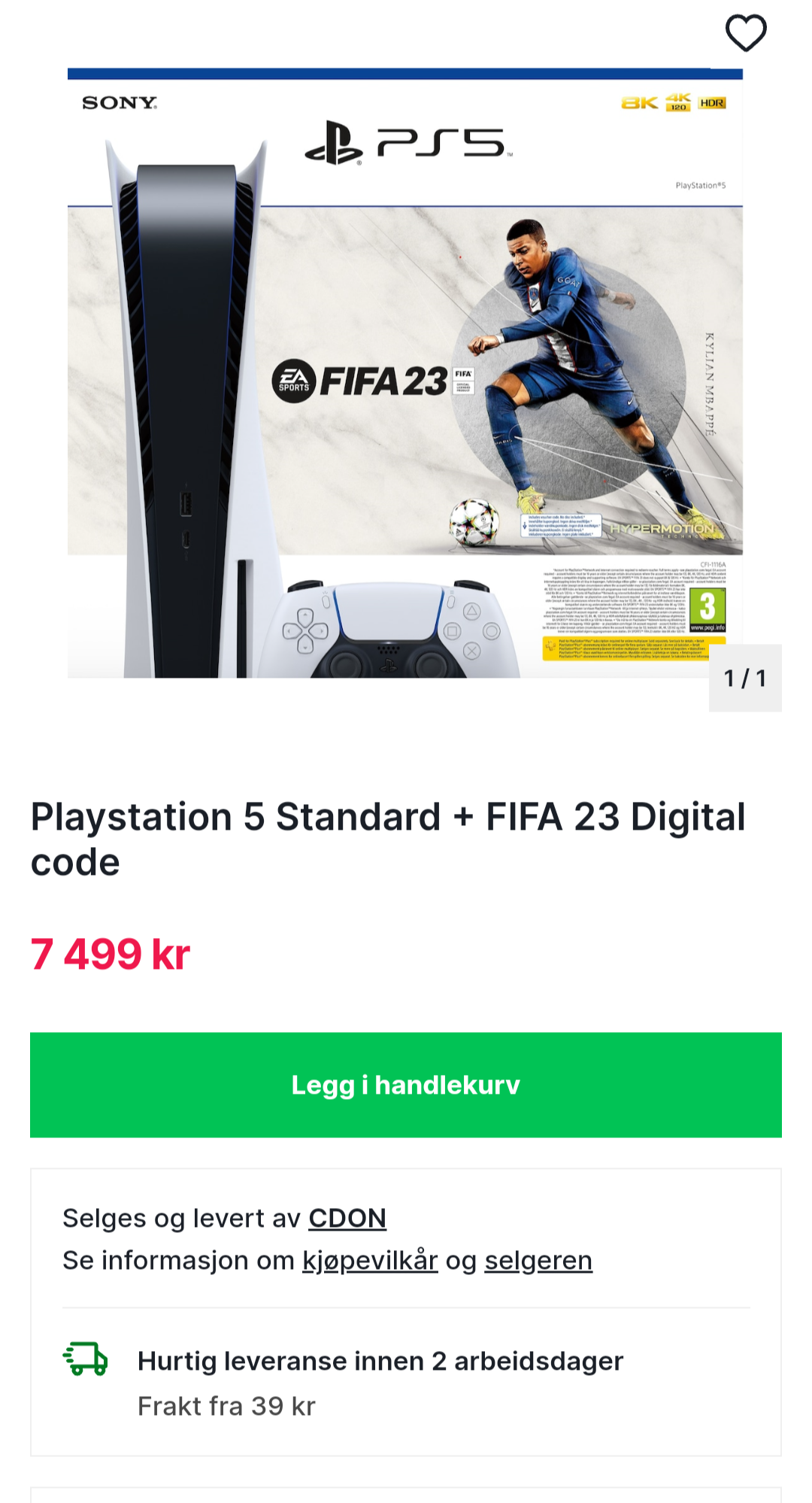Image resolution: width=812 pixels, height=1503 pixels.
Task: Open the PlayStation 5 product image
Action: point(405,373)
